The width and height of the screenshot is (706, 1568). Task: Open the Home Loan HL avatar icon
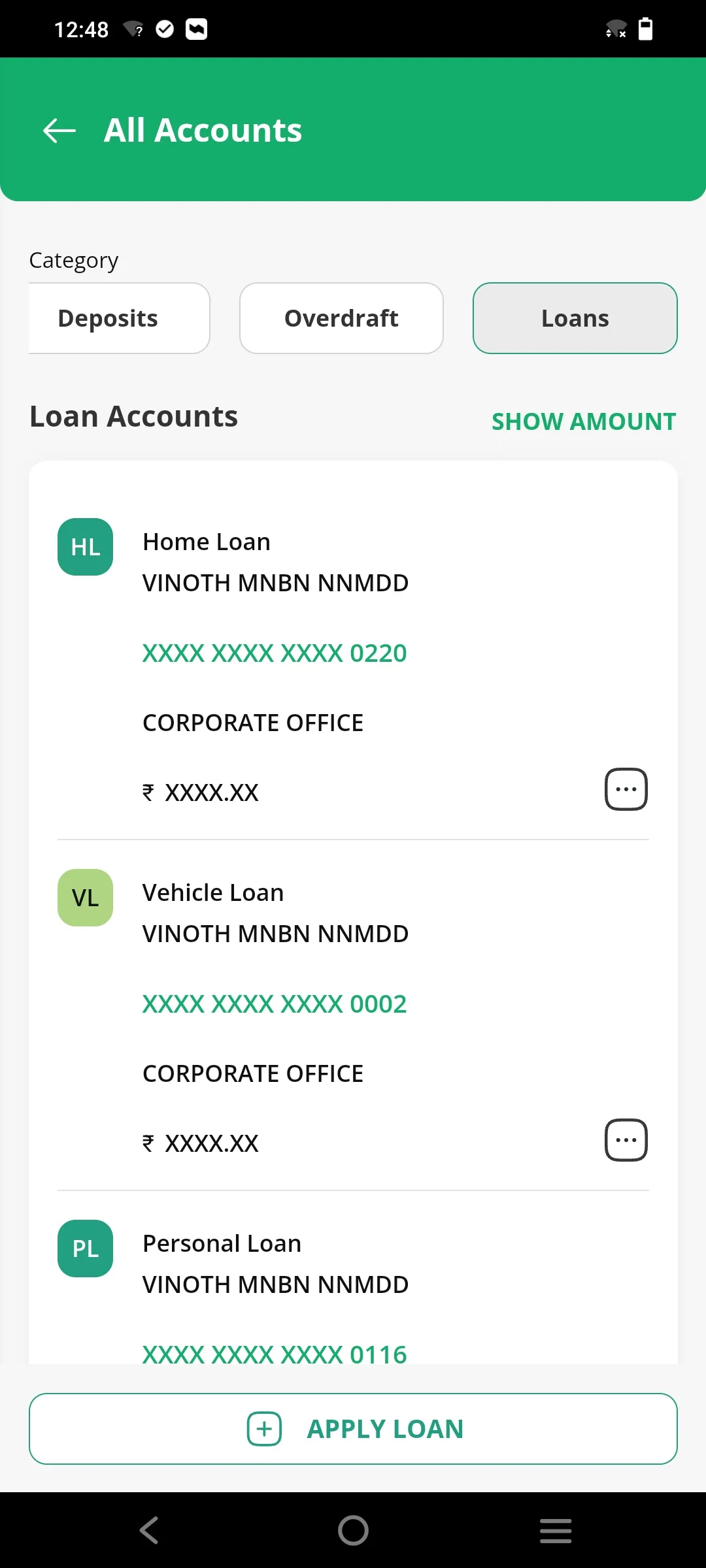click(85, 547)
